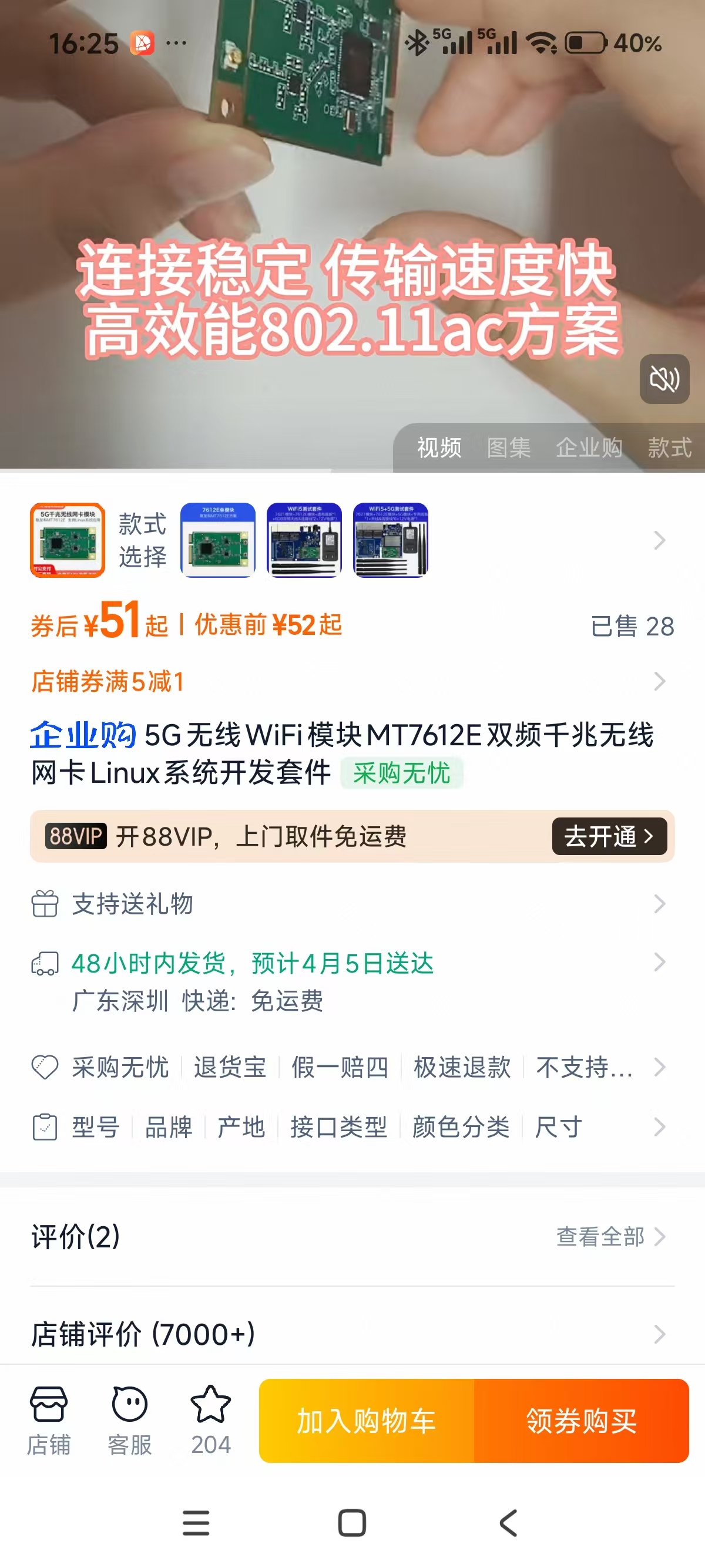
Task: Select the WiFi5+5G测试套件 style thumbnail
Action: (x=391, y=540)
